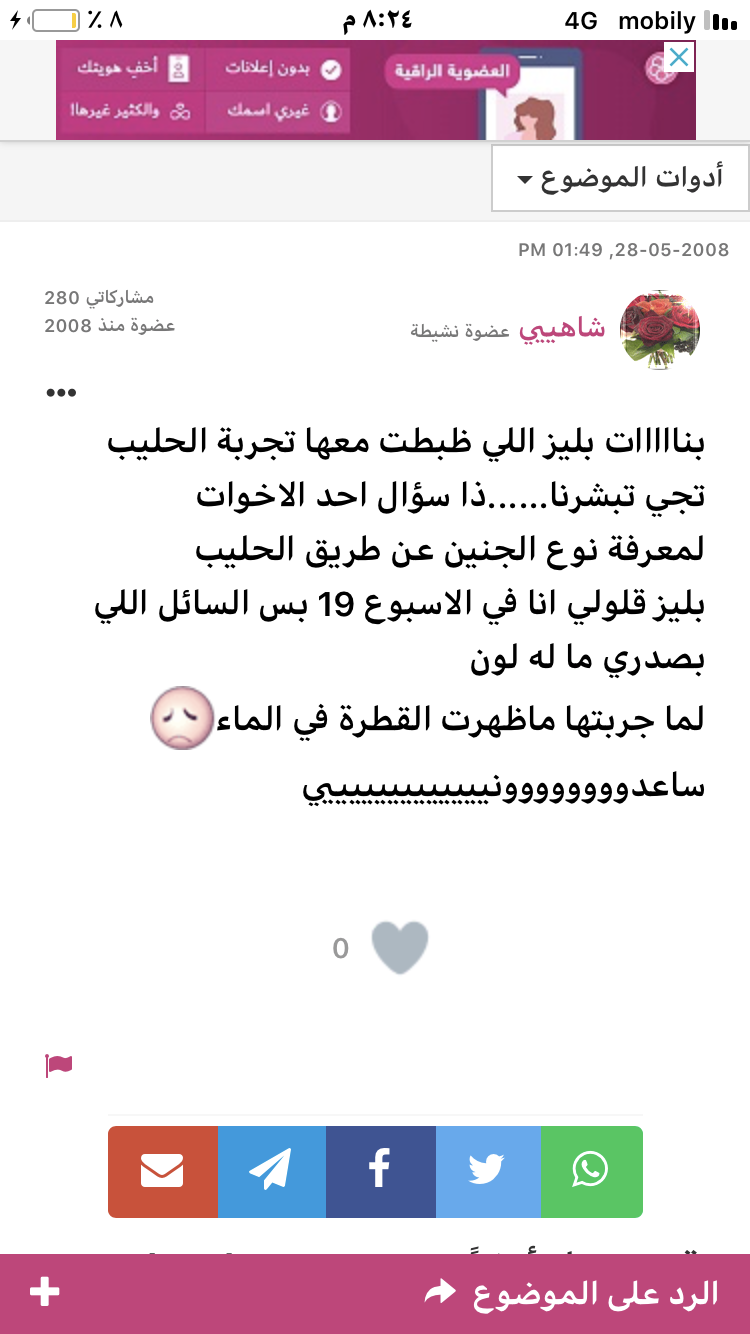Open the أدوات الموضوع dropdown
The image size is (750, 1334).
620,179
